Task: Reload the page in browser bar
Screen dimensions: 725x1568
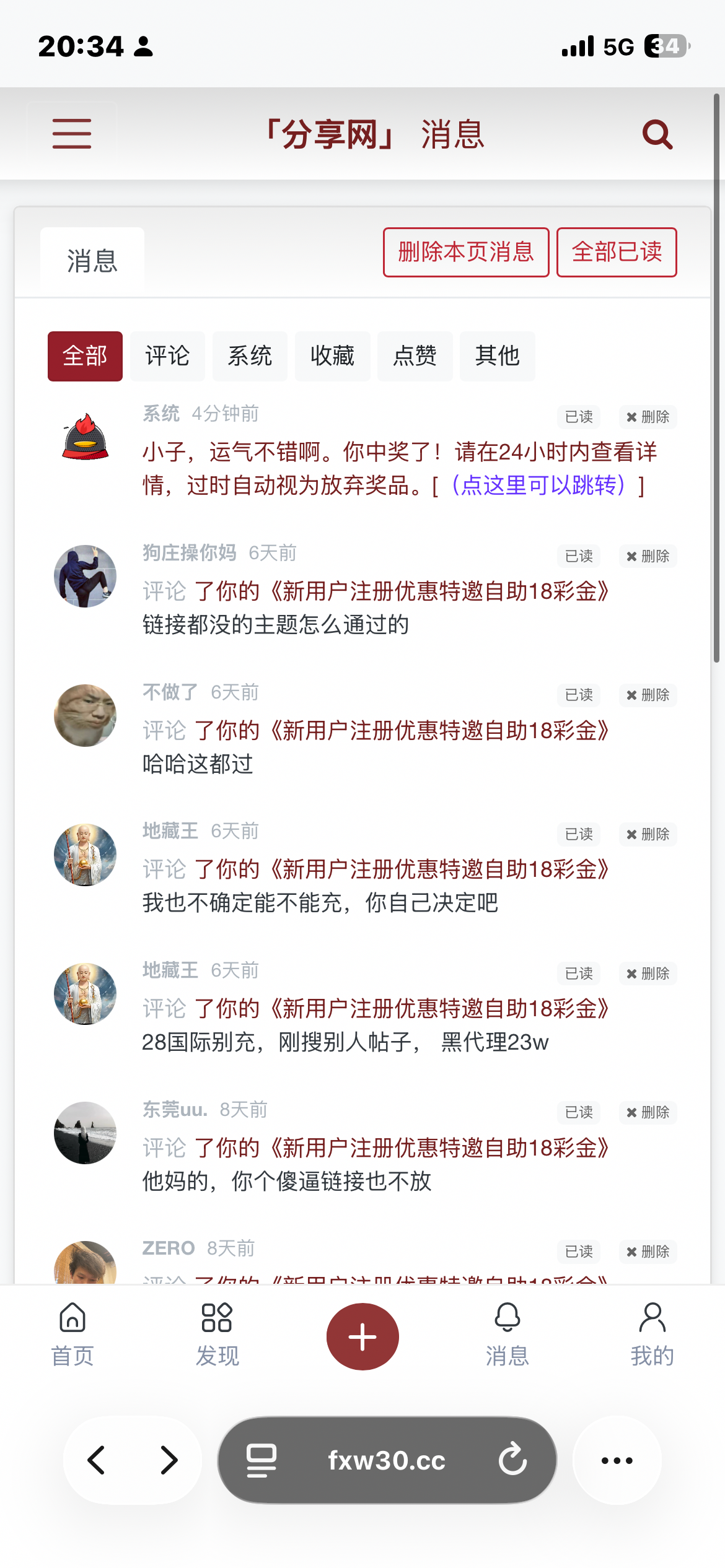Action: tap(512, 1460)
